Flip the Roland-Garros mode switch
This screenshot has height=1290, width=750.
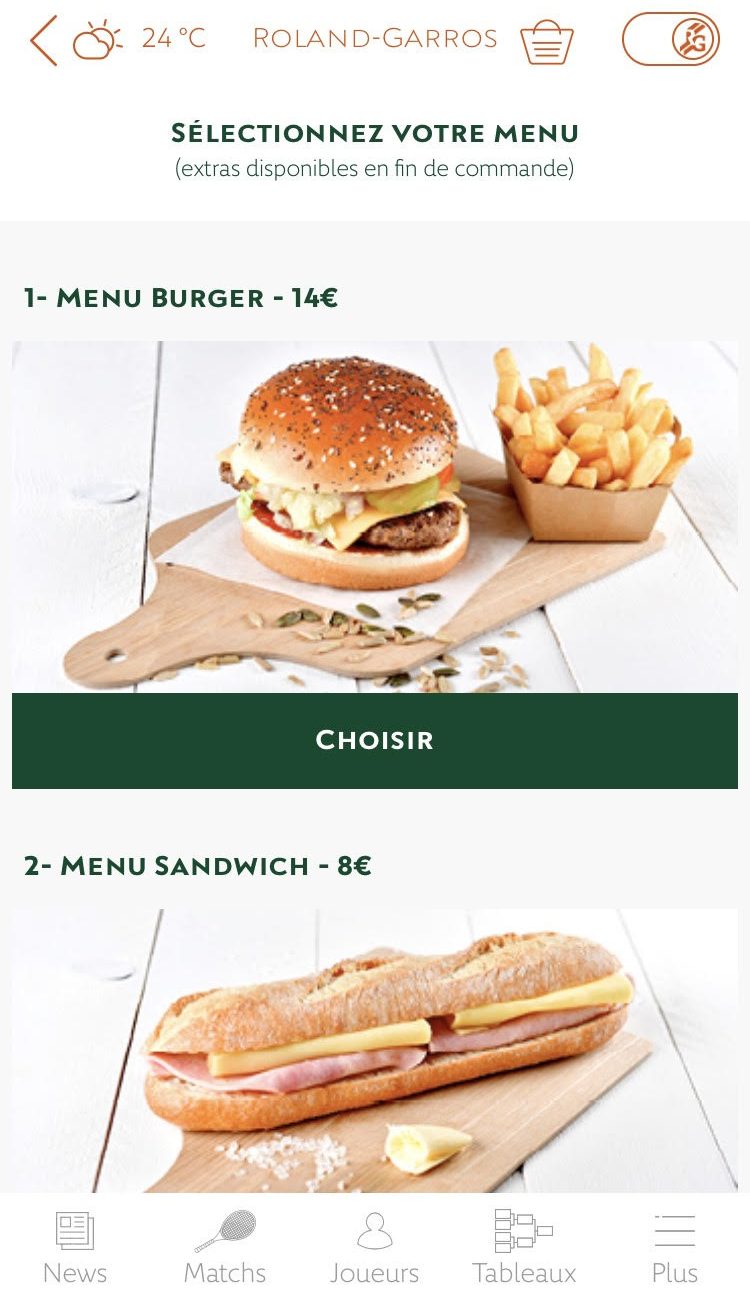pyautogui.click(x=670, y=40)
